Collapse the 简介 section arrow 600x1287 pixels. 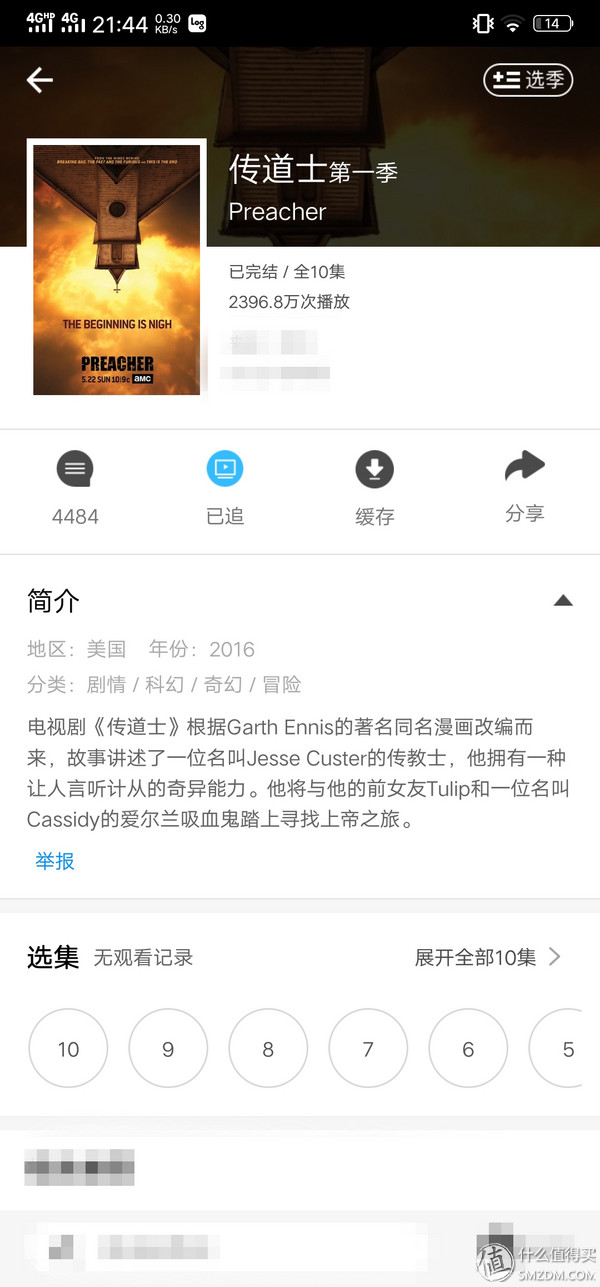pos(563,601)
